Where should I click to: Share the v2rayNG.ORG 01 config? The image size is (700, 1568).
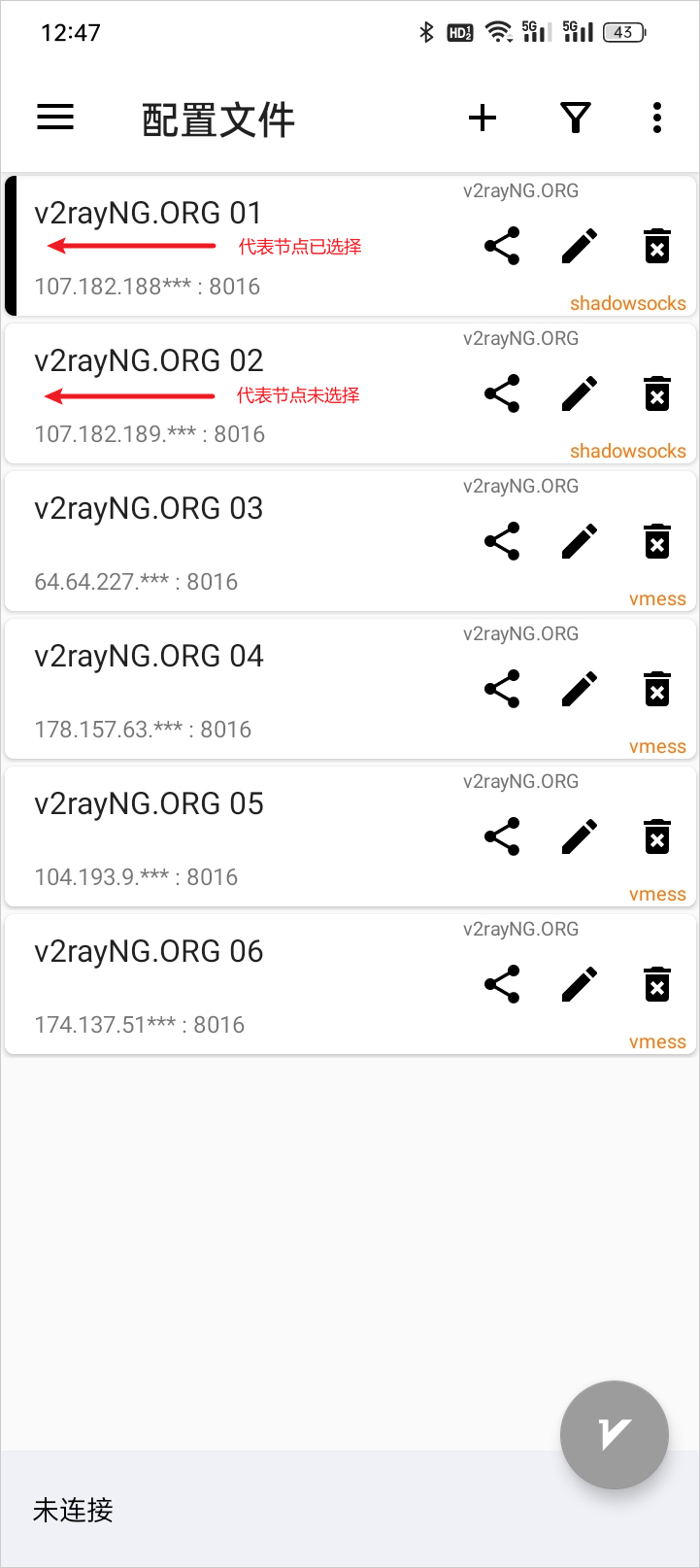pyautogui.click(x=502, y=247)
